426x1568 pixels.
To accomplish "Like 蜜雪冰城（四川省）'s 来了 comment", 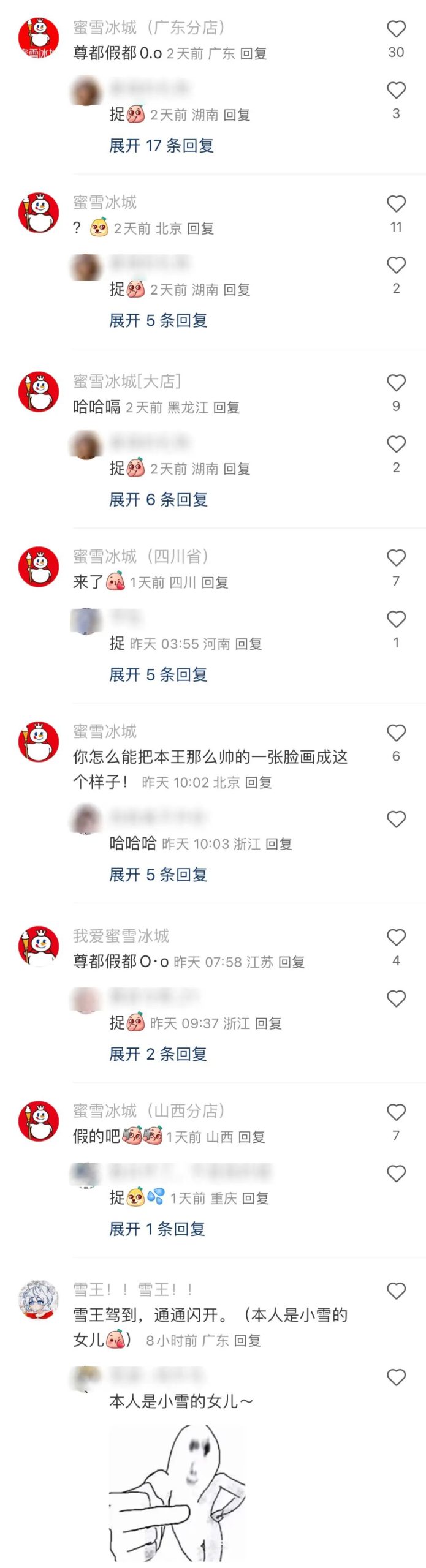I will (396, 558).
